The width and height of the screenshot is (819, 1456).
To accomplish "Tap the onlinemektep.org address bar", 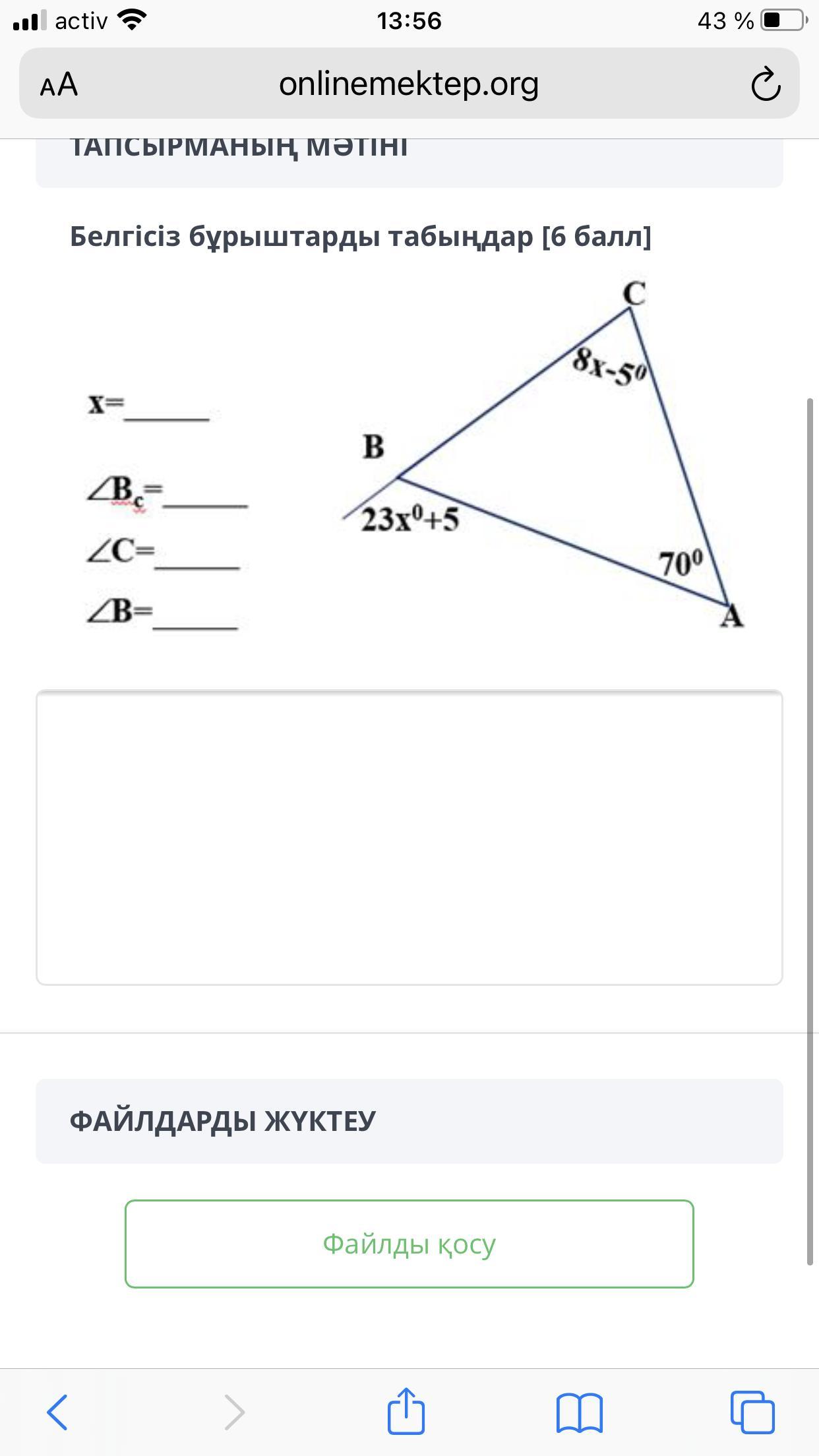I will 409,84.
